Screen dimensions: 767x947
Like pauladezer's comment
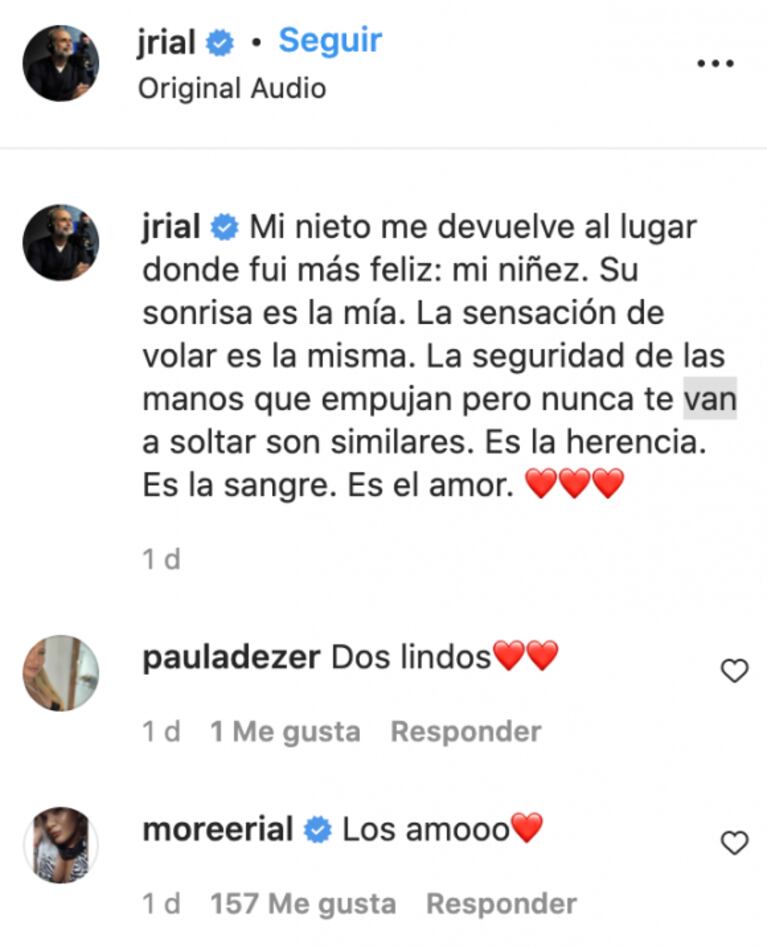tap(735, 671)
